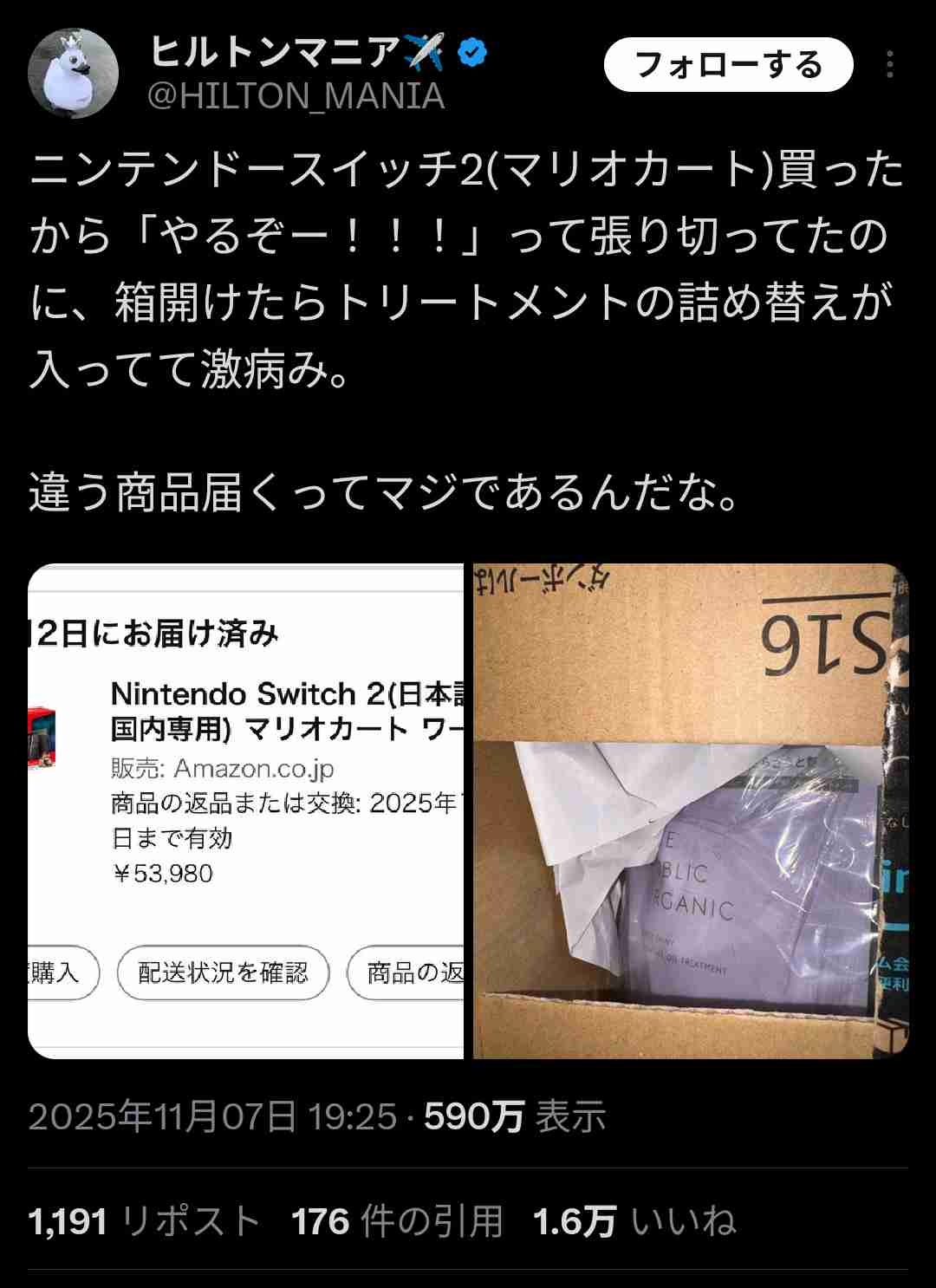This screenshot has height=1288, width=936.
Task: Open the Amazon order screenshot image
Action: tap(246, 810)
